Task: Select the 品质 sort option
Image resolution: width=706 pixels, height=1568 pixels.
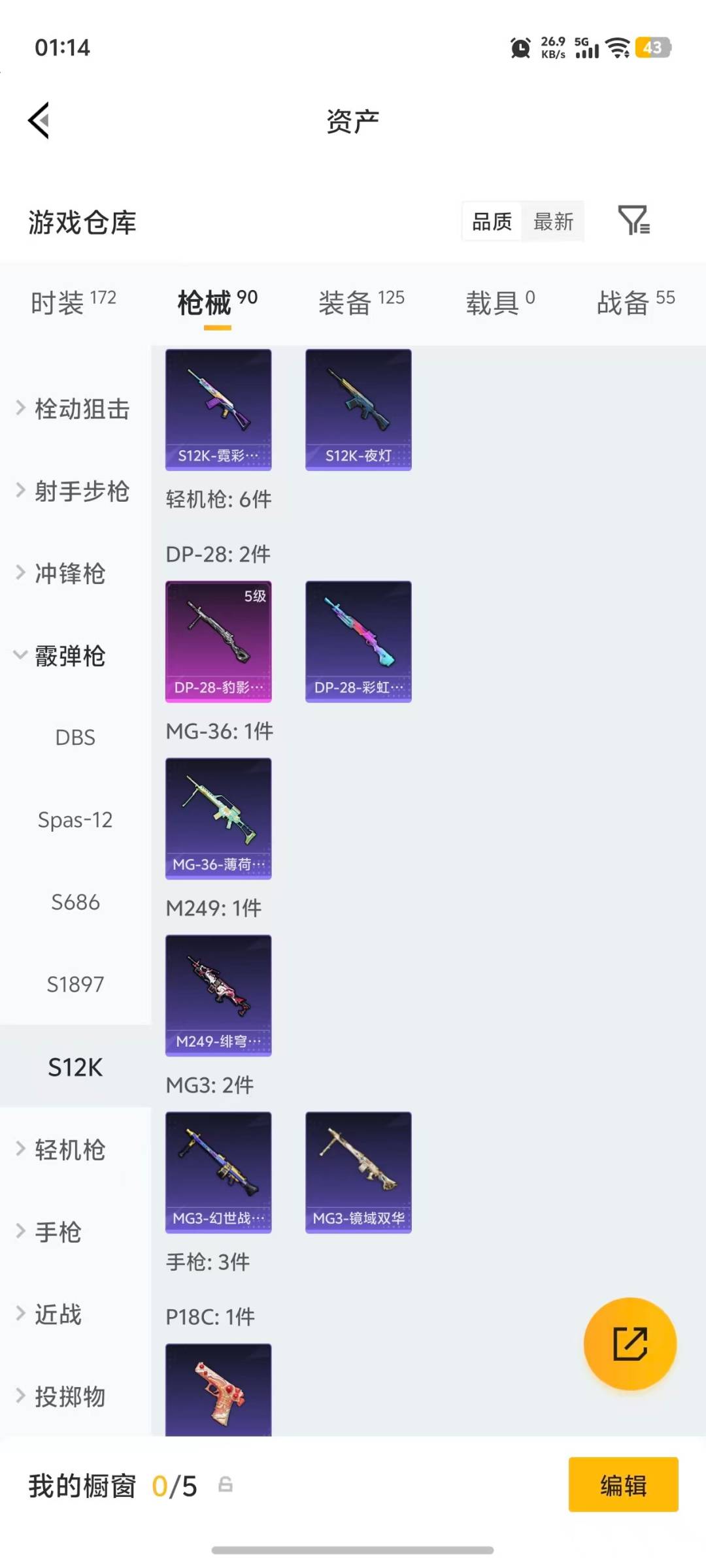Action: 490,221
